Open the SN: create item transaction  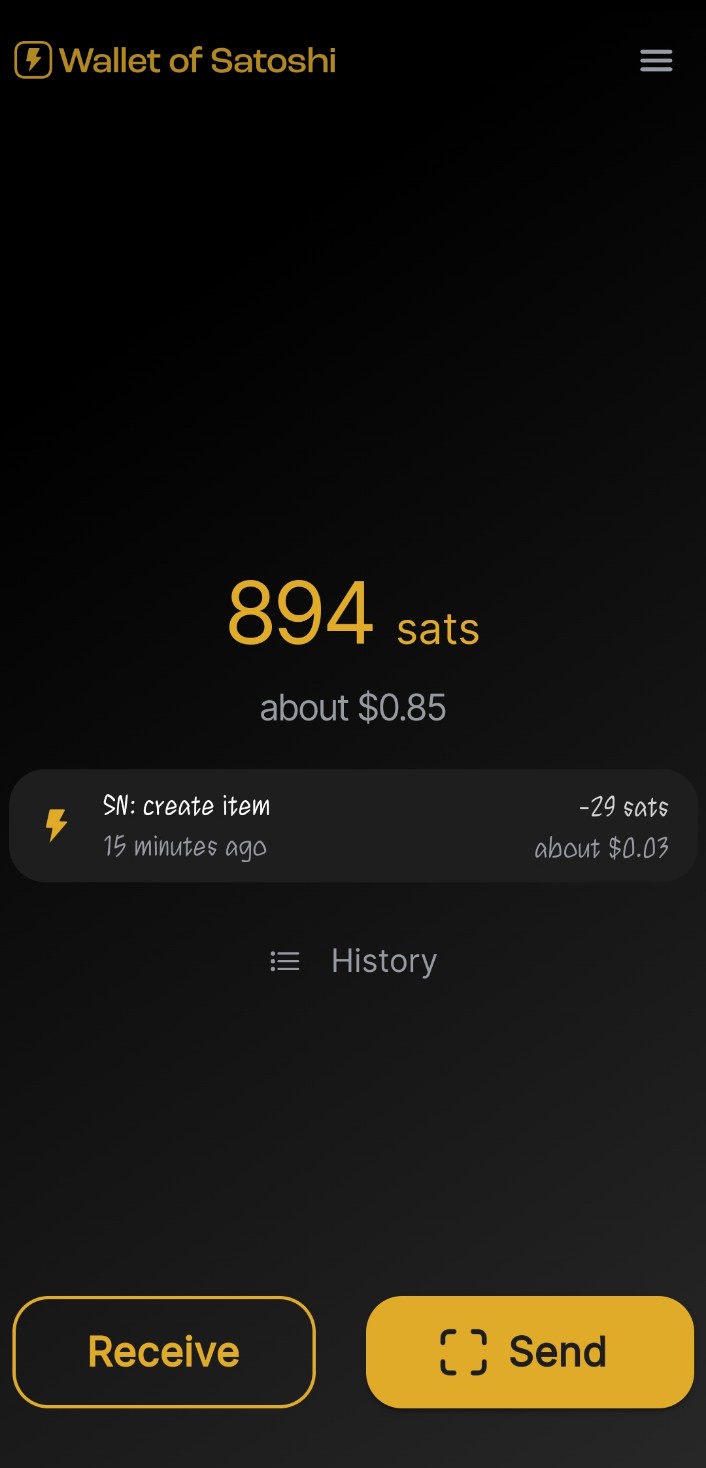coord(352,826)
